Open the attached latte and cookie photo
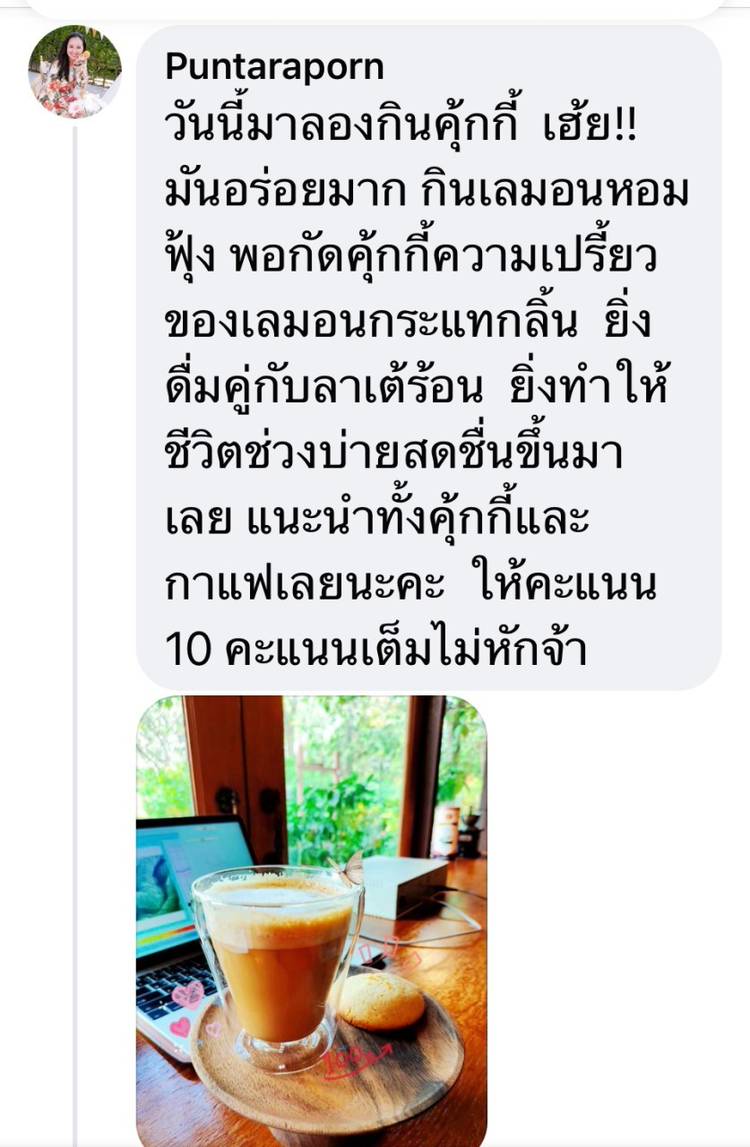This screenshot has width=750, height=1147. click(x=311, y=920)
